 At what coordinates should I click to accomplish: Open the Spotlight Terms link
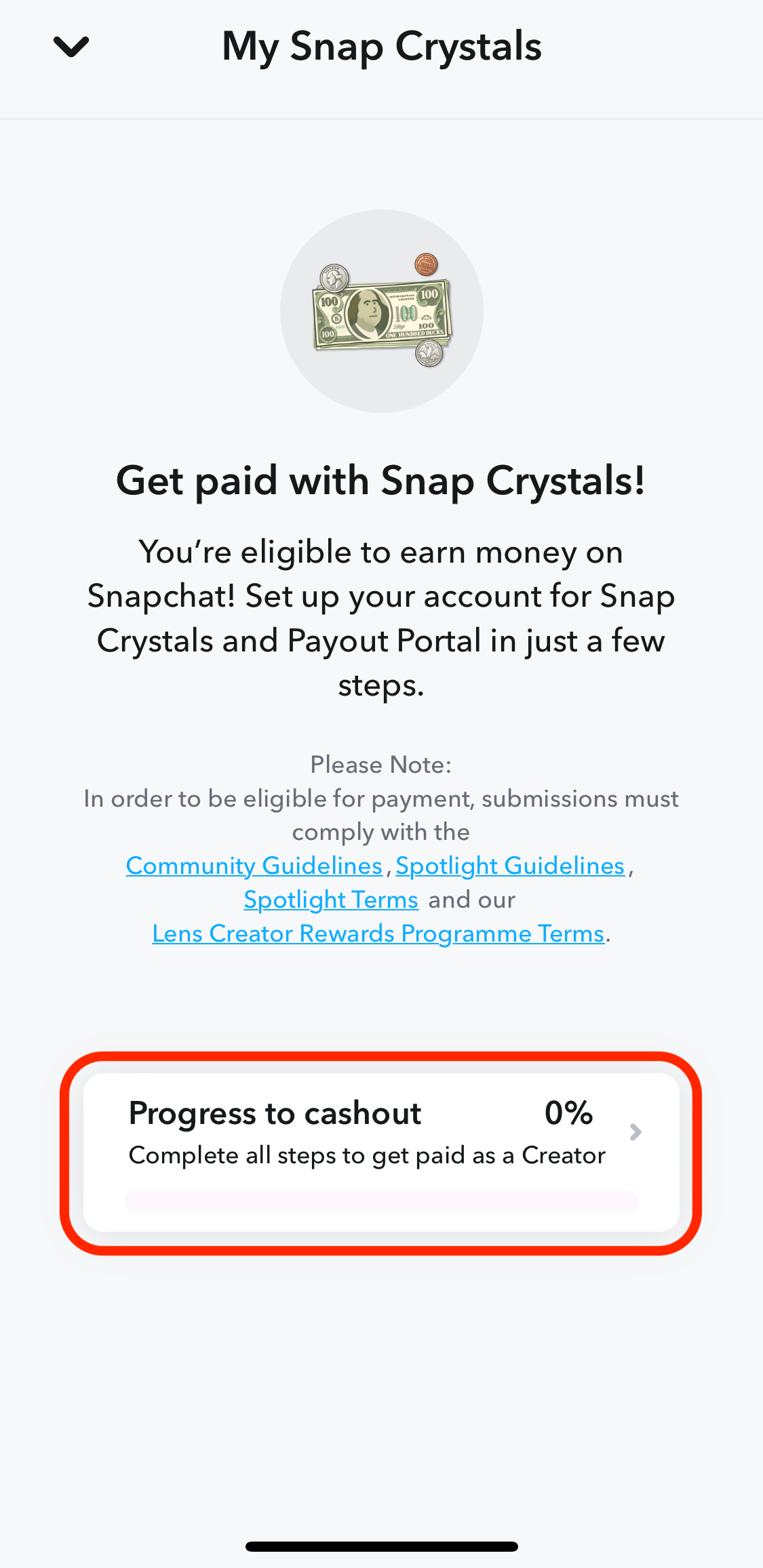(330, 900)
